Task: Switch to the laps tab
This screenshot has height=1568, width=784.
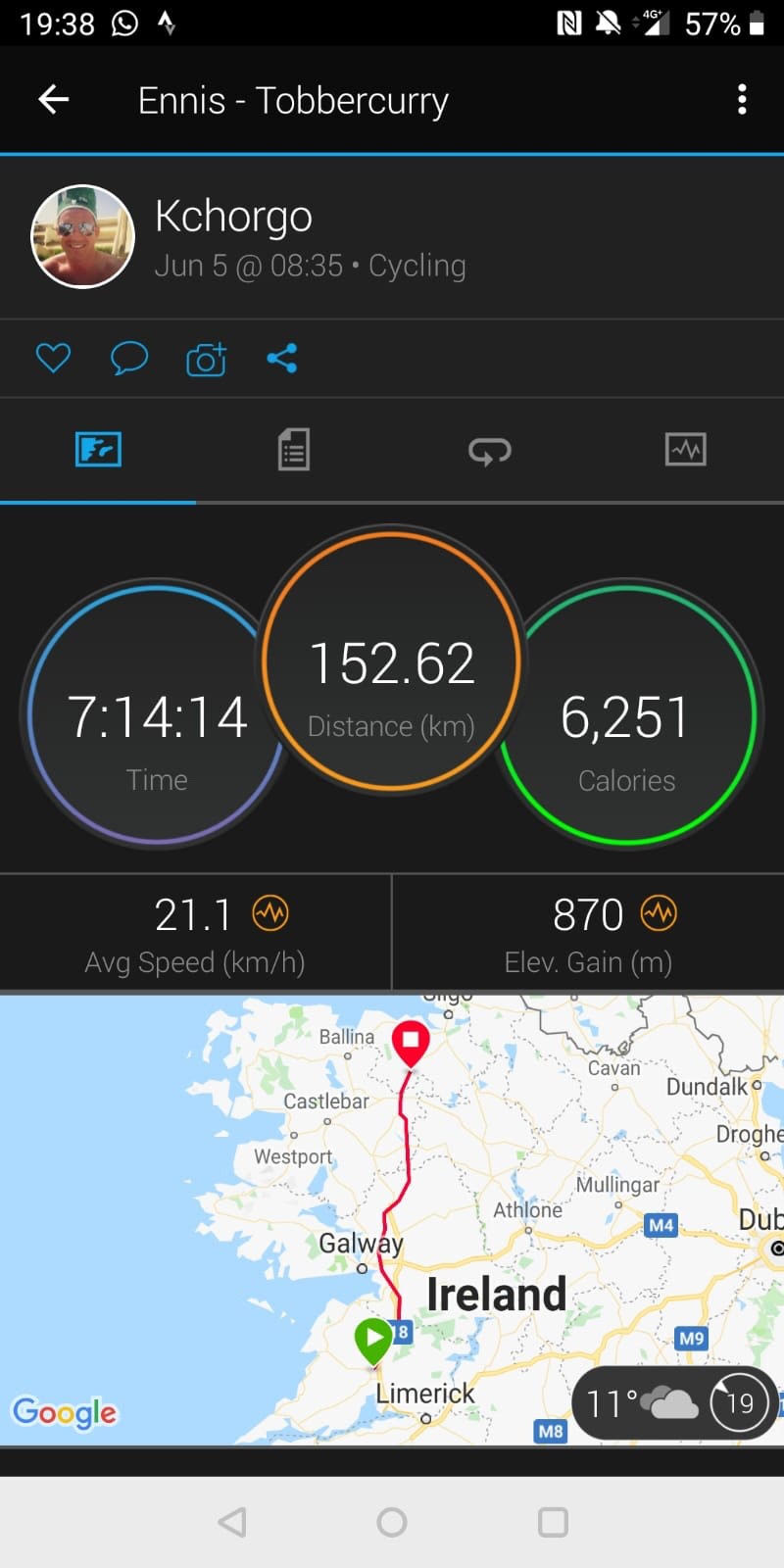Action: [x=490, y=450]
